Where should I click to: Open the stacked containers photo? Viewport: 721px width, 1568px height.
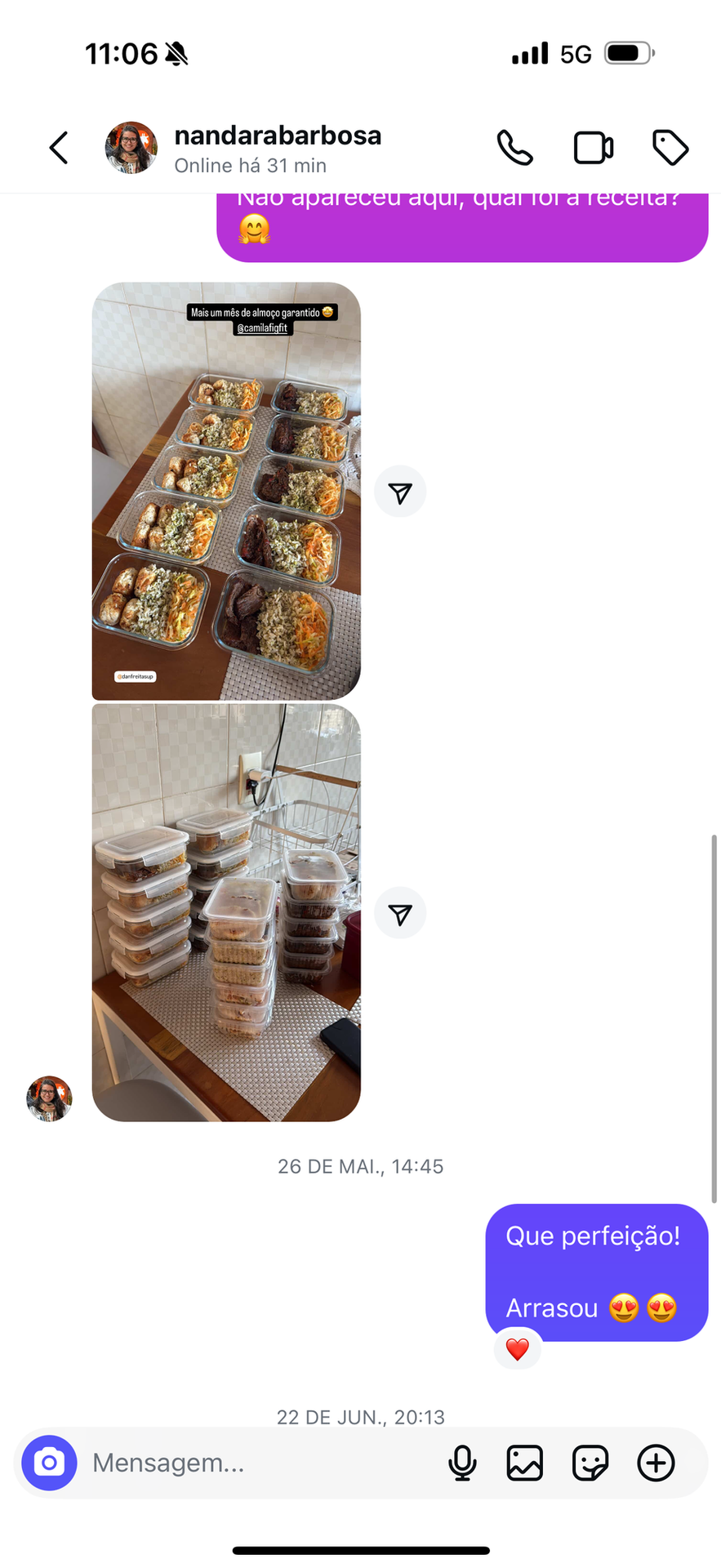click(226, 912)
